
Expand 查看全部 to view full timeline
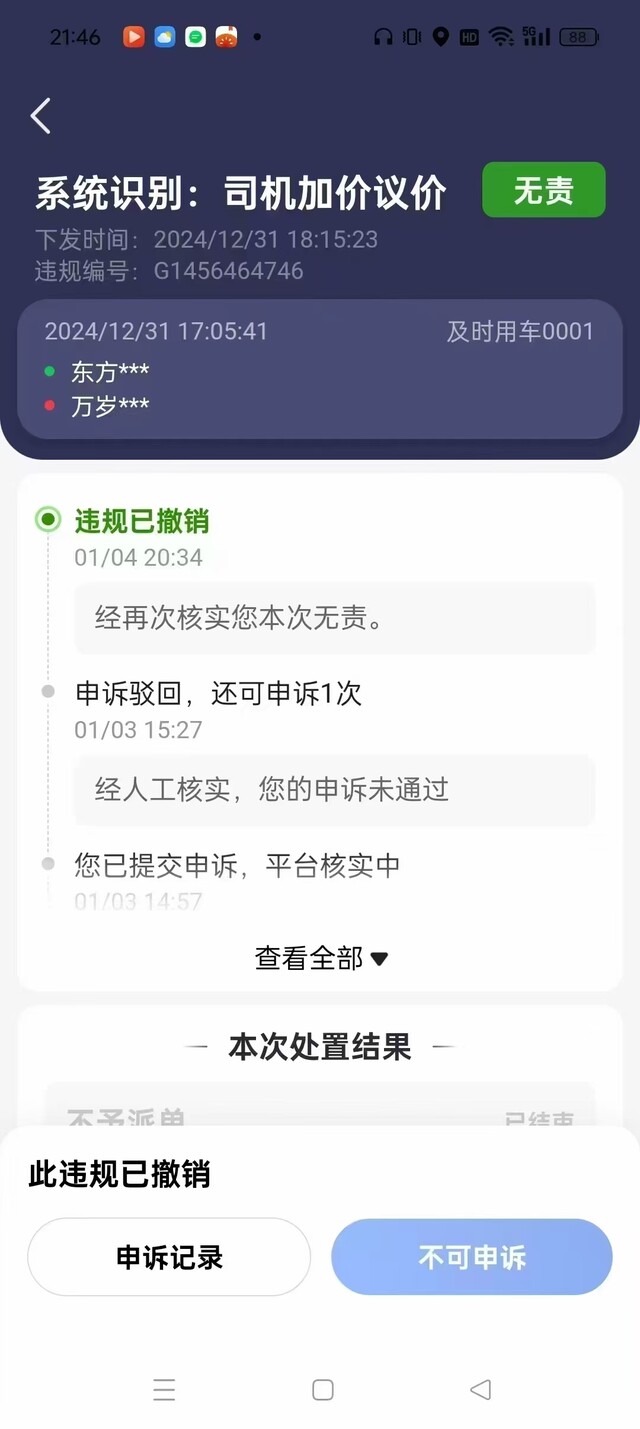coord(320,958)
